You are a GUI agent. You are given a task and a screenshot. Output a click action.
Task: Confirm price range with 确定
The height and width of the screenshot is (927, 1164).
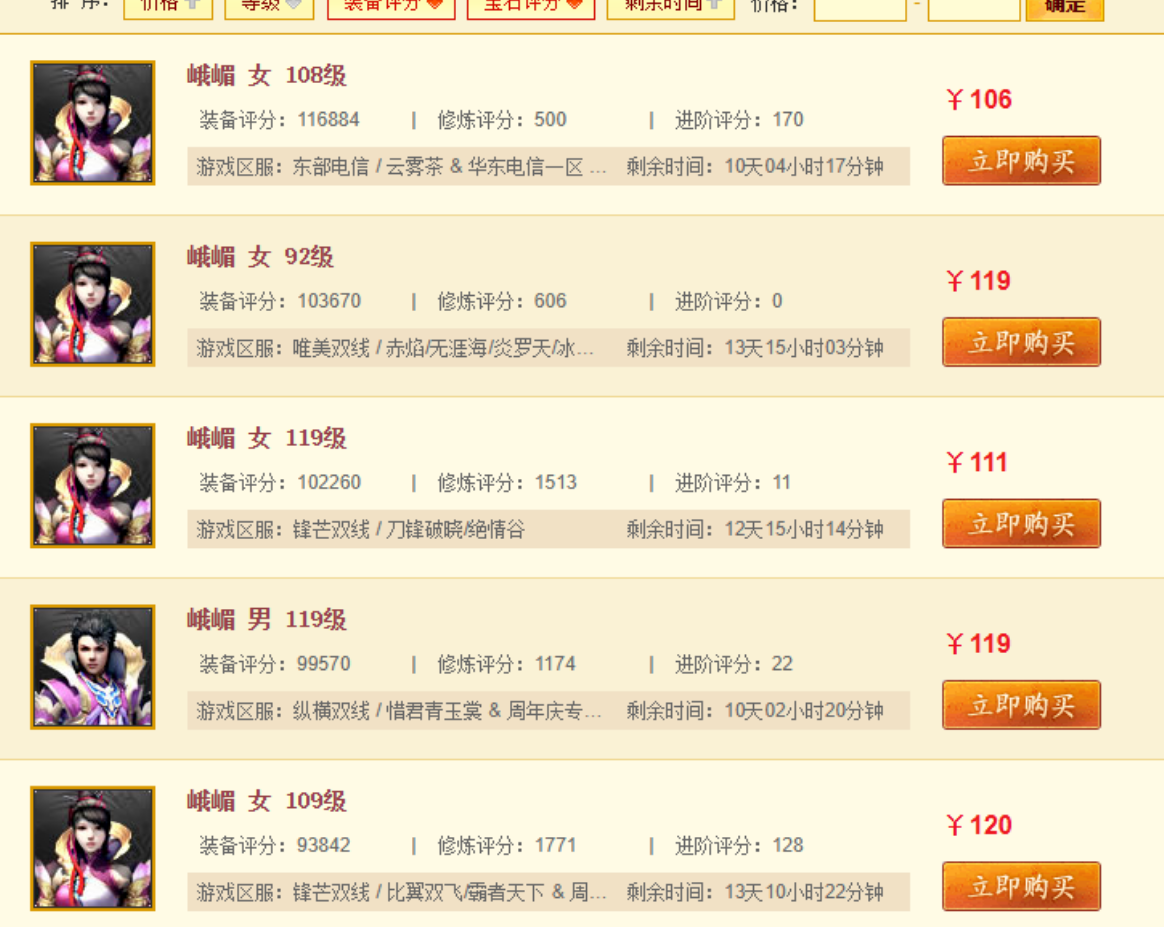[x=1065, y=7]
